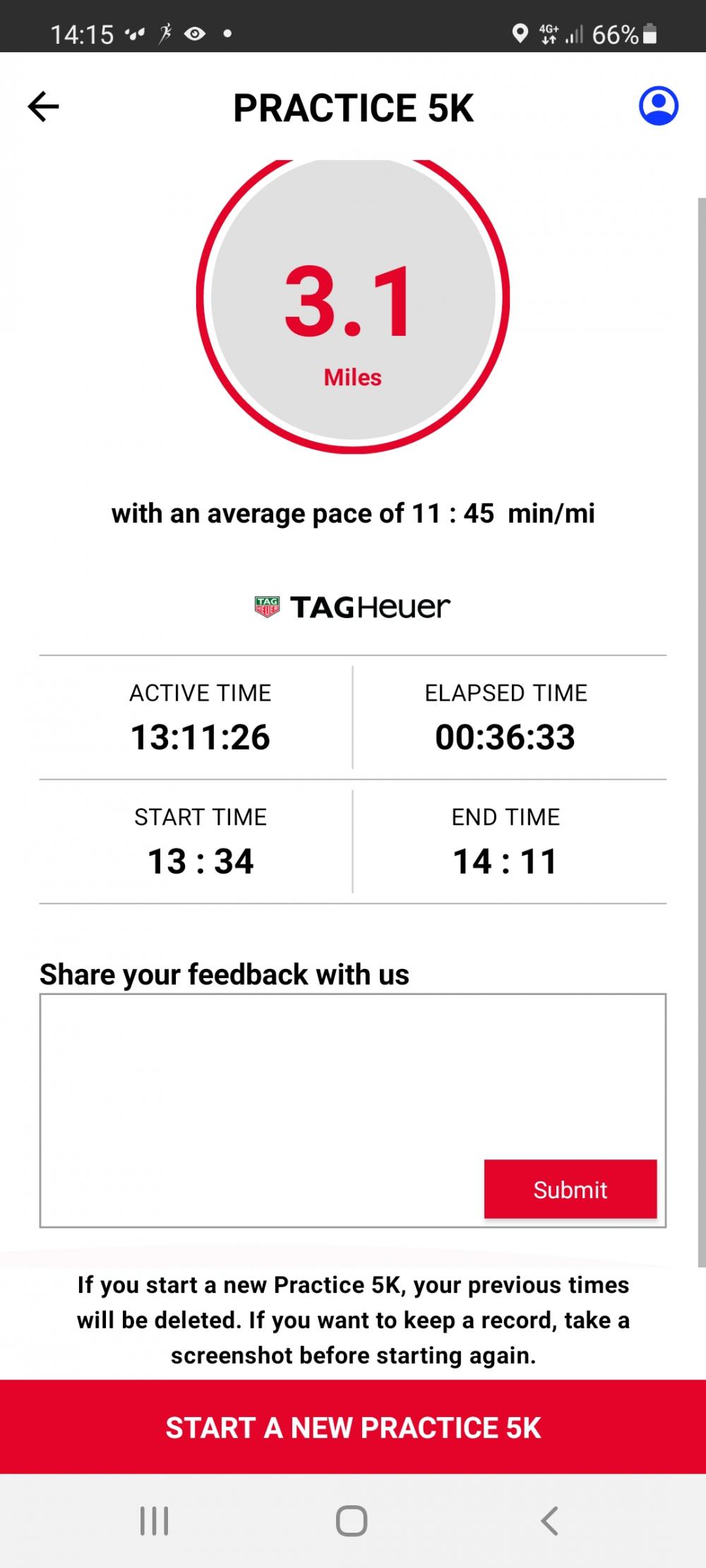
Task: Go to the home screen
Action: [x=352, y=1521]
